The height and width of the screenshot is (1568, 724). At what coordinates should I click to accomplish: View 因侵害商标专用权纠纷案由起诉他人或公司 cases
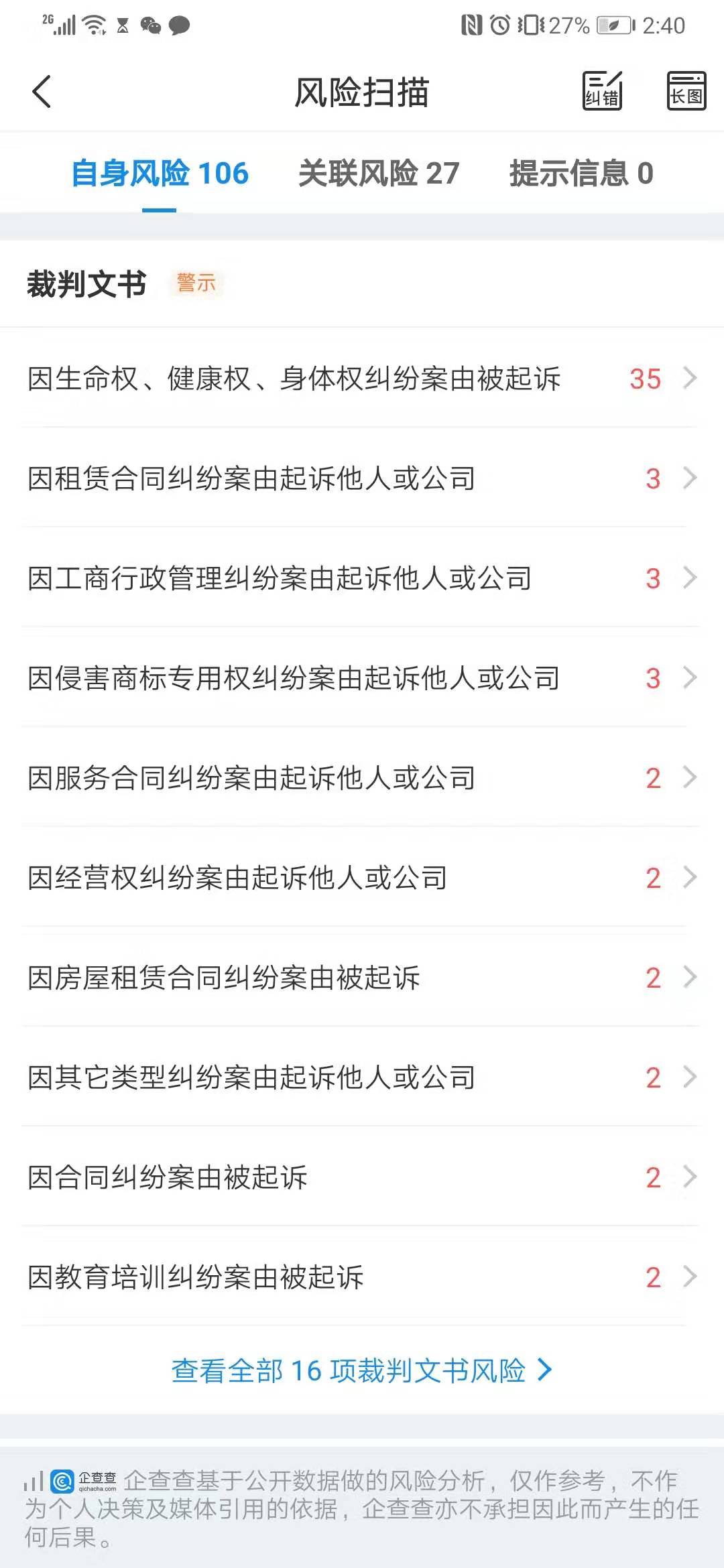click(x=362, y=678)
